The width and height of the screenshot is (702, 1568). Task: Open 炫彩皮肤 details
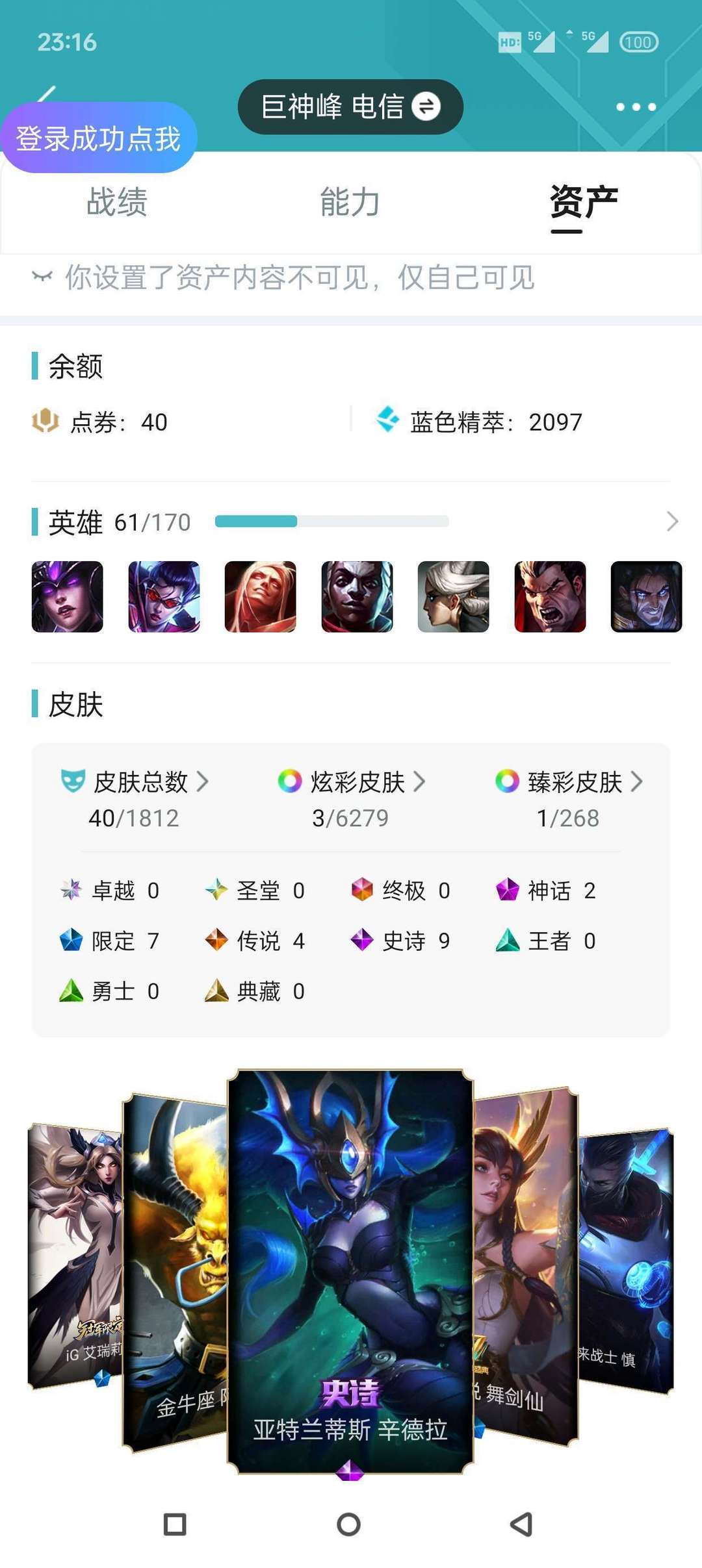coord(352,798)
